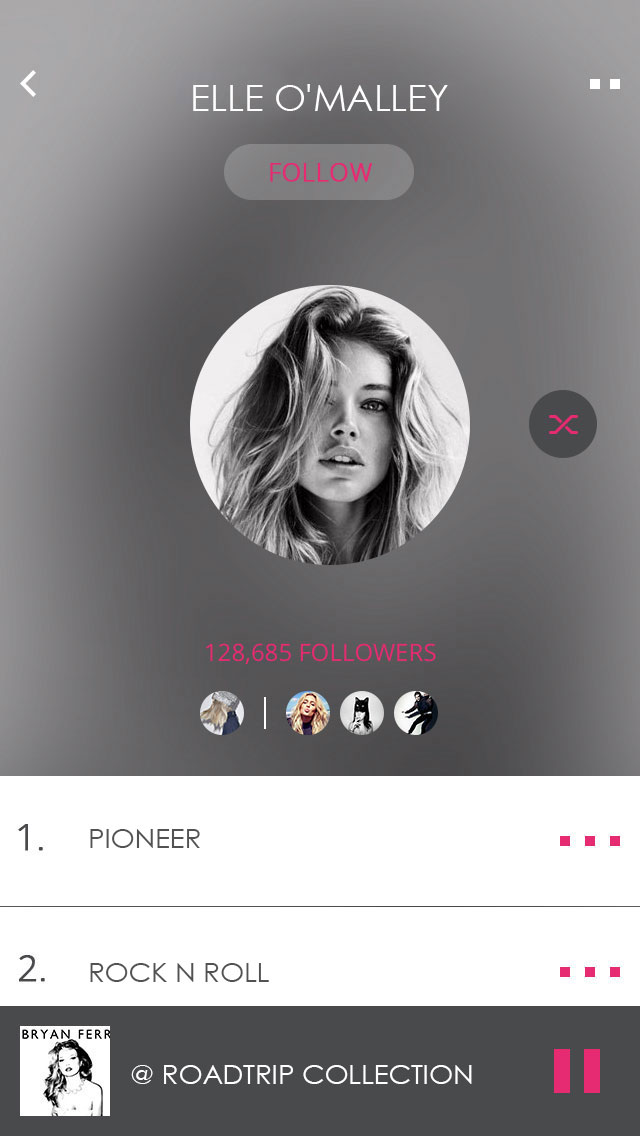Open the Bryan Ferry album cover
Screen dimensions: 640x1136
click(65, 1071)
